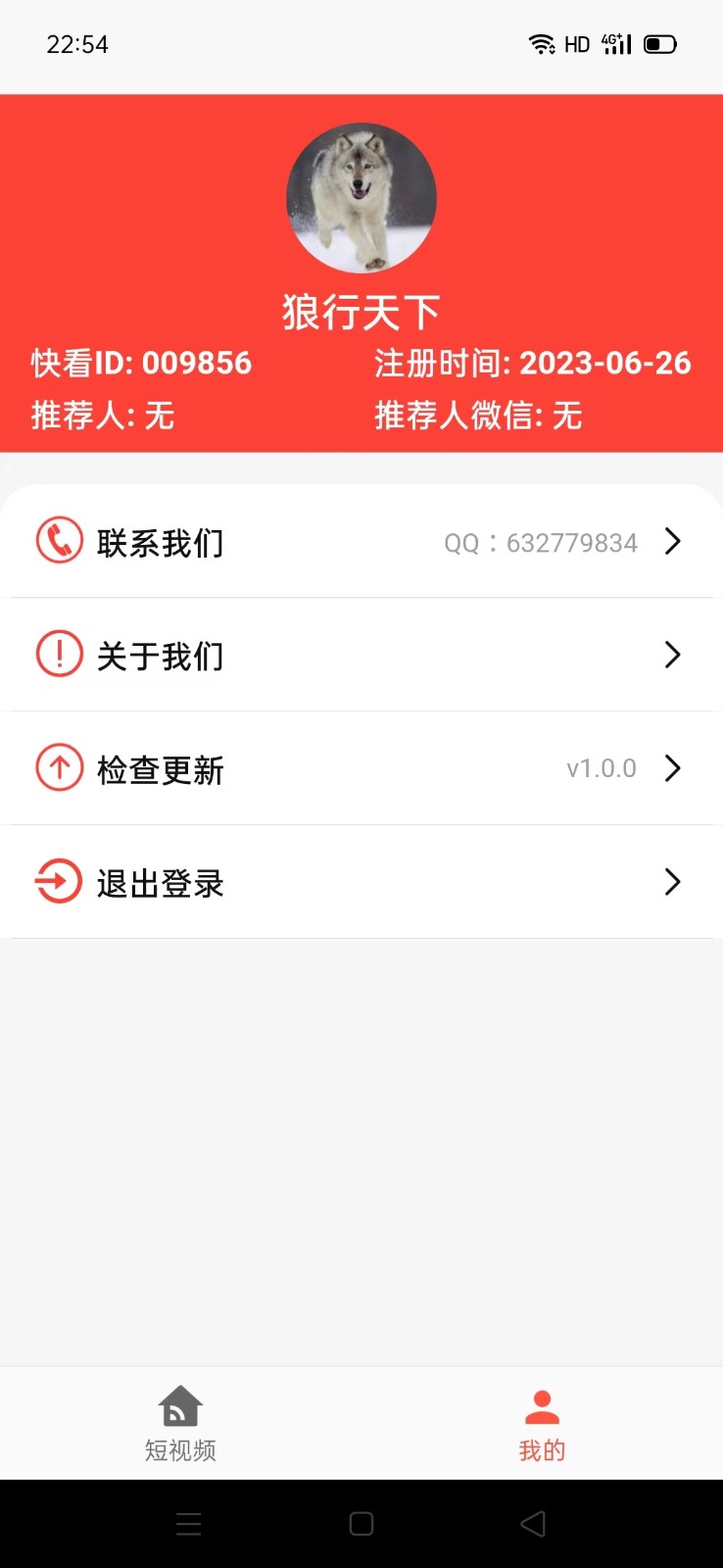Viewport: 723px width, 1568px height.
Task: Click the upward arrow icon beside 检查更新
Action: pos(59,768)
